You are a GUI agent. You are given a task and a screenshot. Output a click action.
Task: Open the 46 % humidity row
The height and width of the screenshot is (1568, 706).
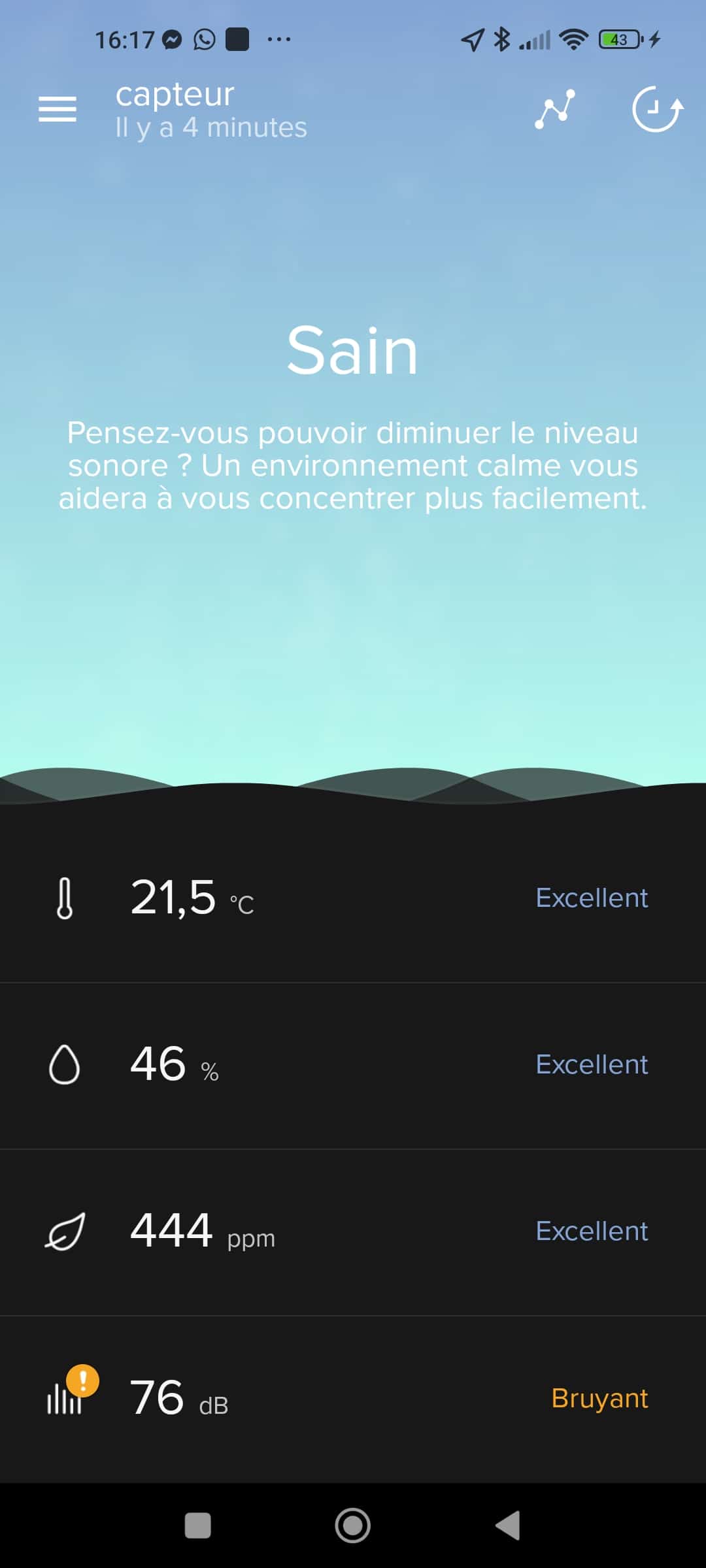[x=353, y=1066]
